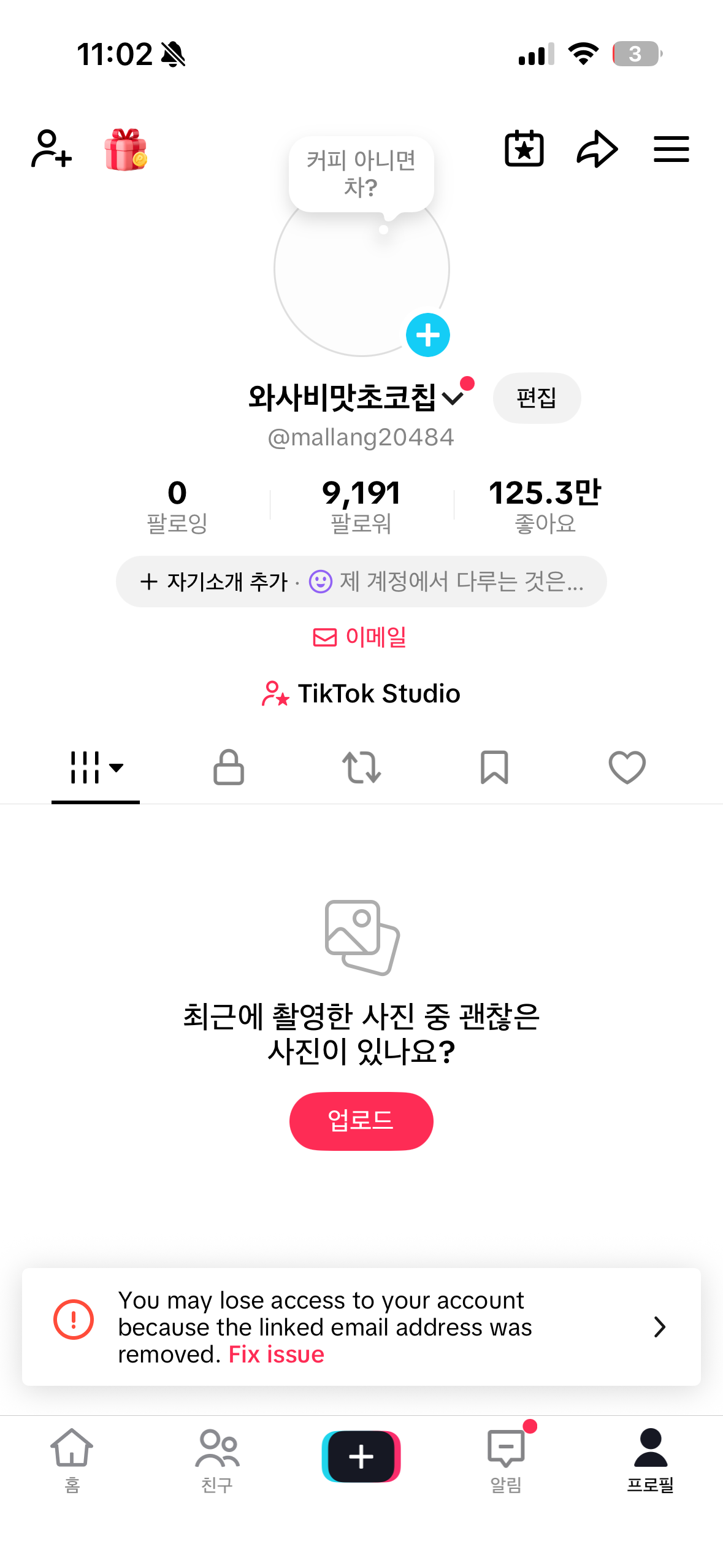Screen dimensions: 723x1568
Task: View the 팔로워 followers list
Action: (361, 506)
